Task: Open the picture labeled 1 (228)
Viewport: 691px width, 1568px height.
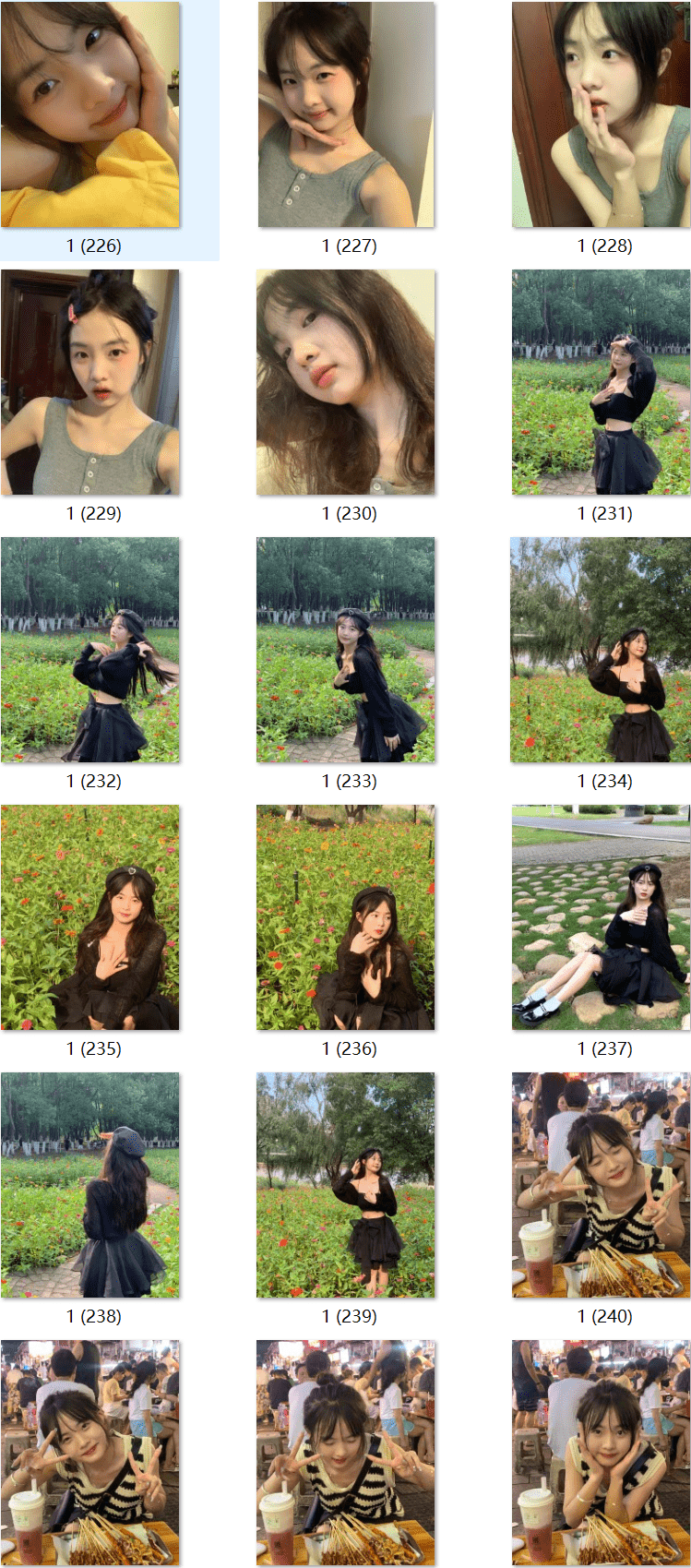Action: (x=602, y=114)
